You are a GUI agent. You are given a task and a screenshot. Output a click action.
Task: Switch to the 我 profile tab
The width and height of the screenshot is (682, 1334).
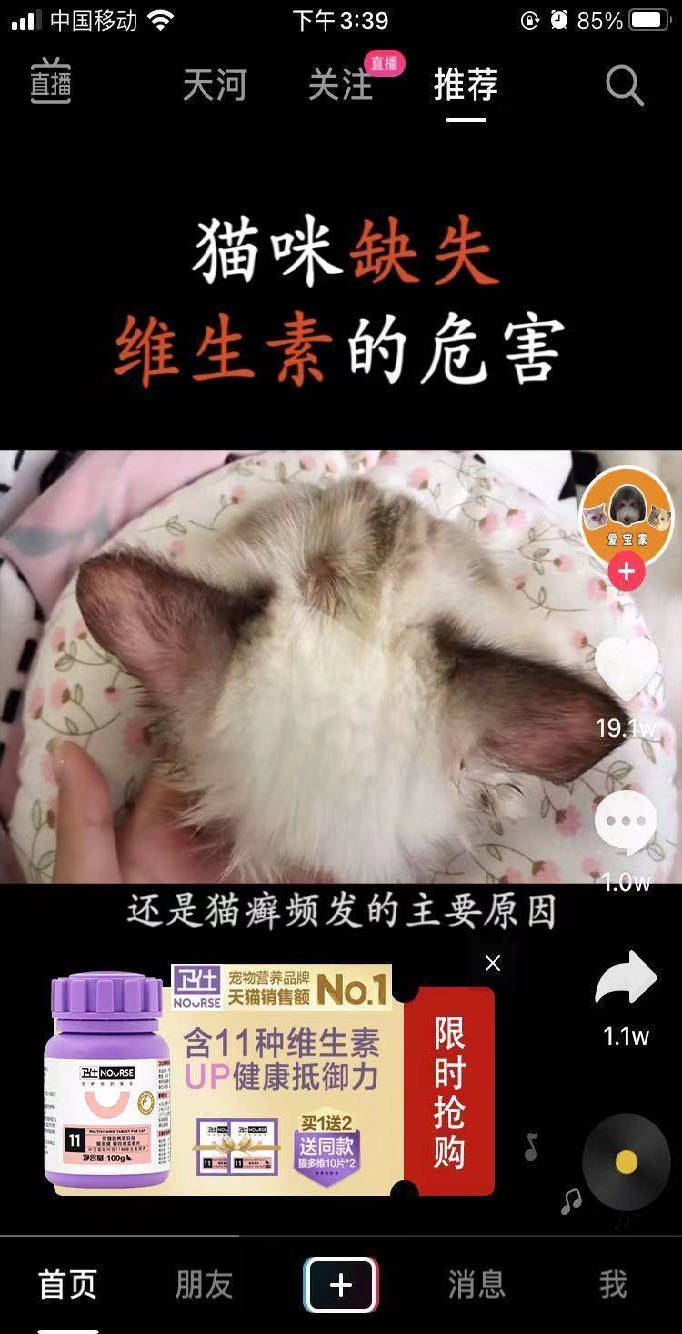[612, 1285]
